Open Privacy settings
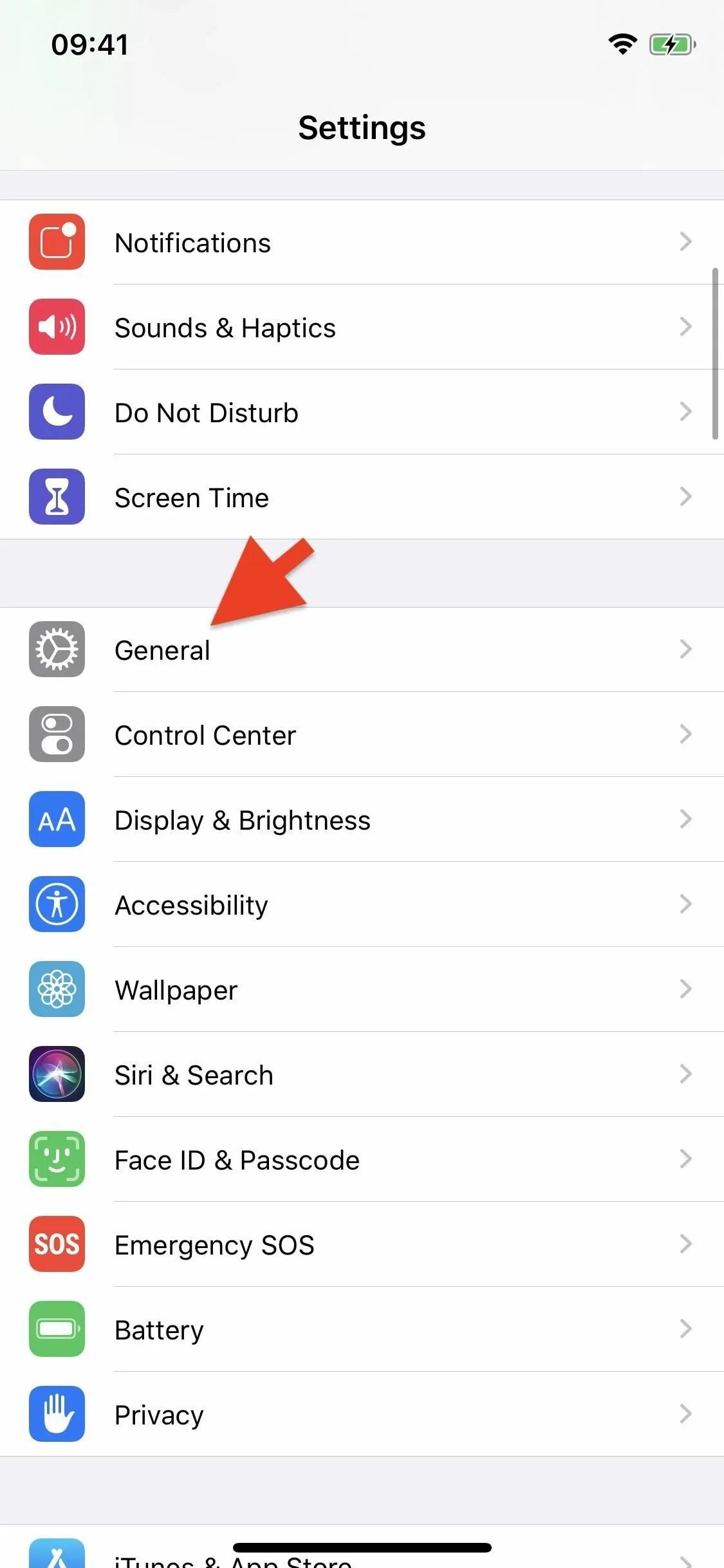Screen dimensions: 724x1568 [362, 1414]
